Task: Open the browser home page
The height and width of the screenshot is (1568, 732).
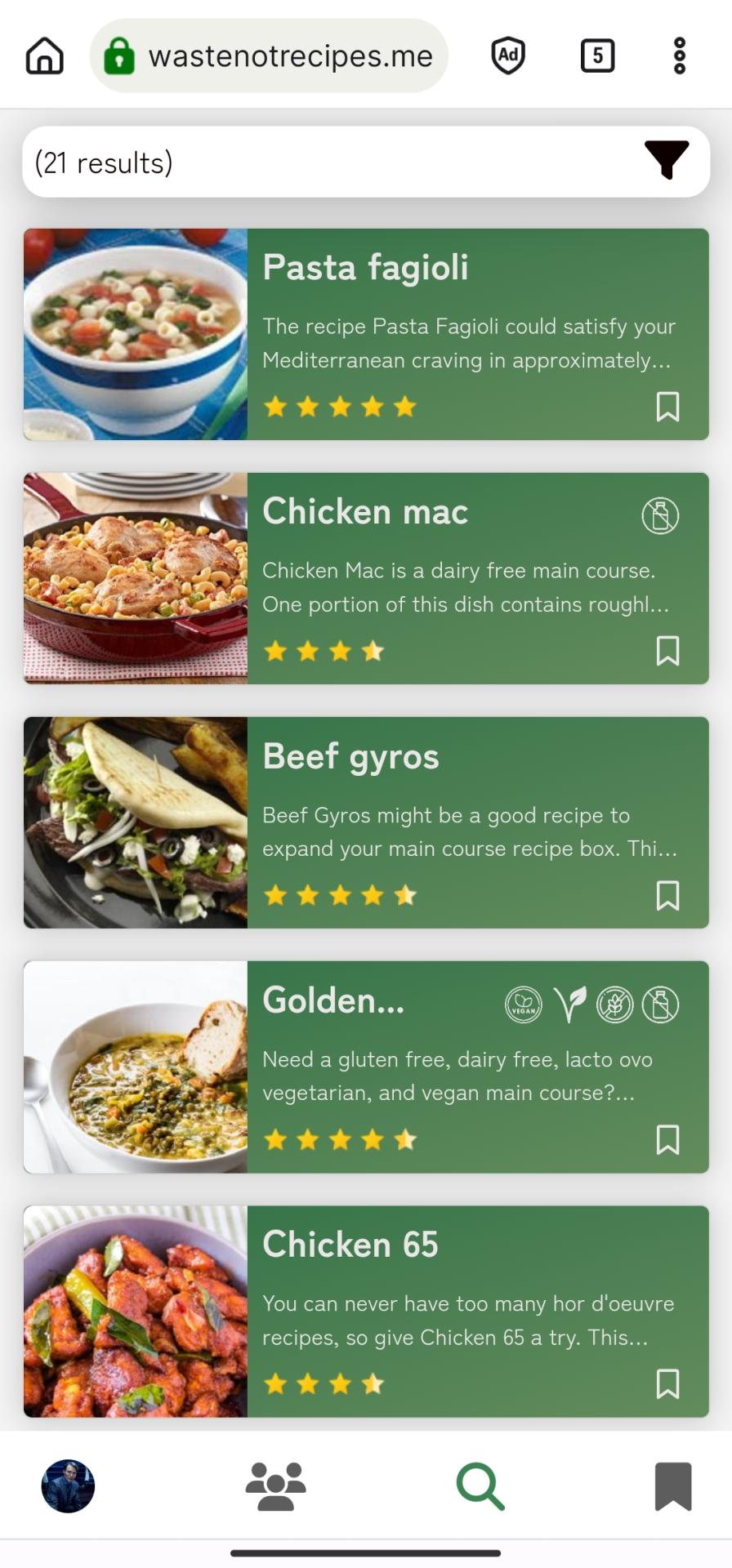Action: tap(45, 56)
